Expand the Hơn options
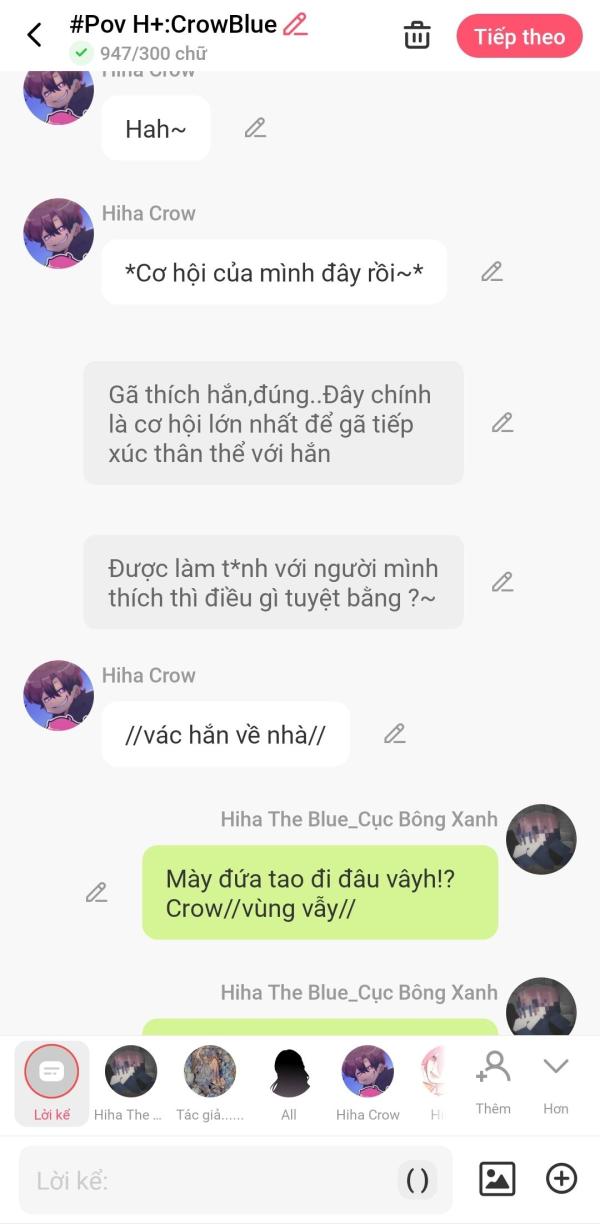 (556, 1080)
